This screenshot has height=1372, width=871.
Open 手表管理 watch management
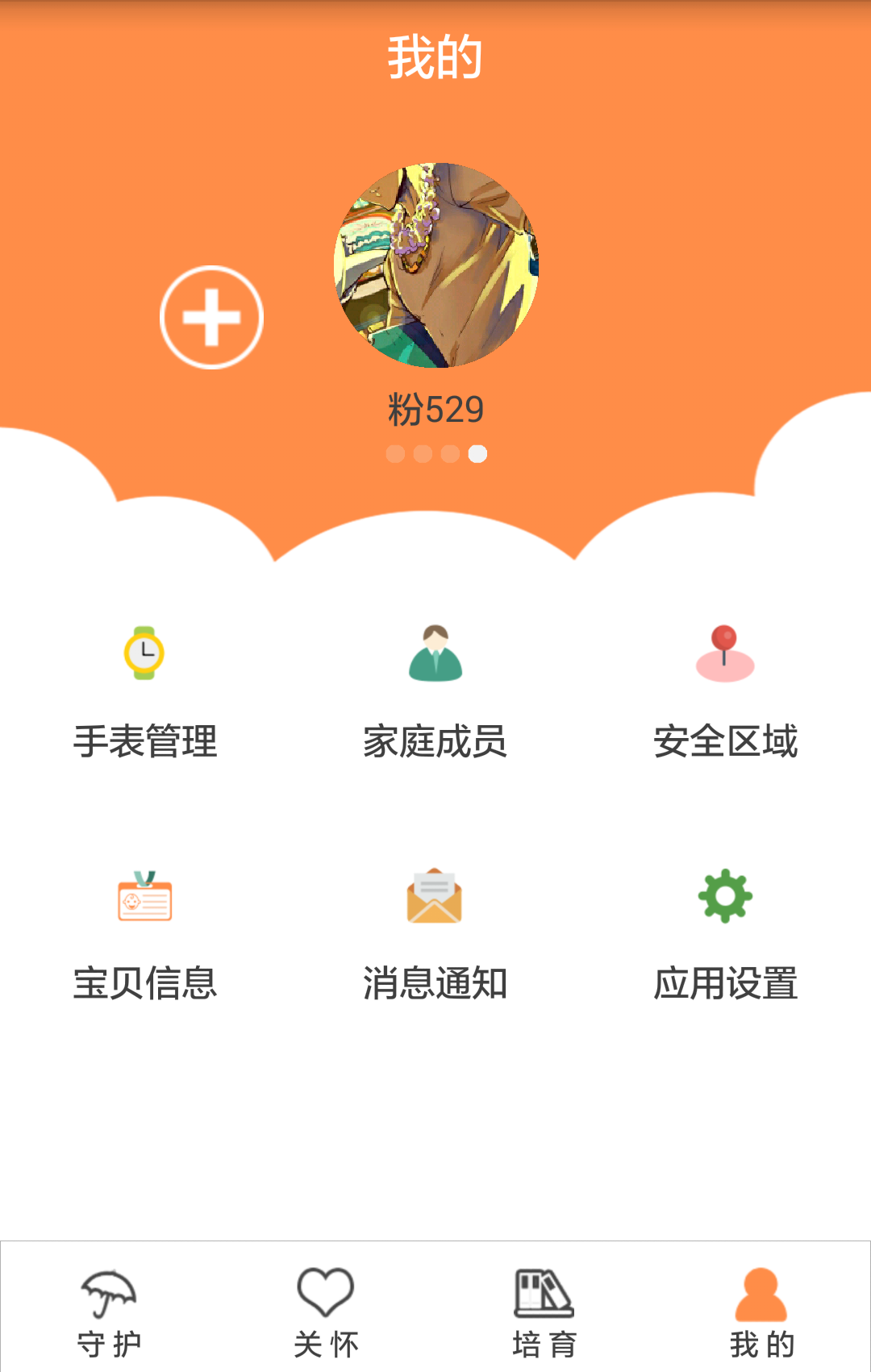pyautogui.click(x=145, y=692)
